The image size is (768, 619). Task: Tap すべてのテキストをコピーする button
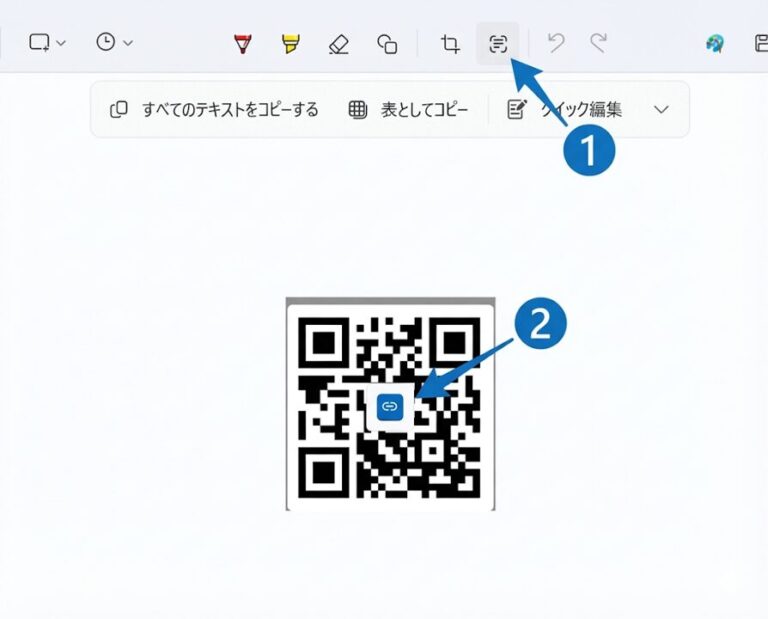(215, 110)
